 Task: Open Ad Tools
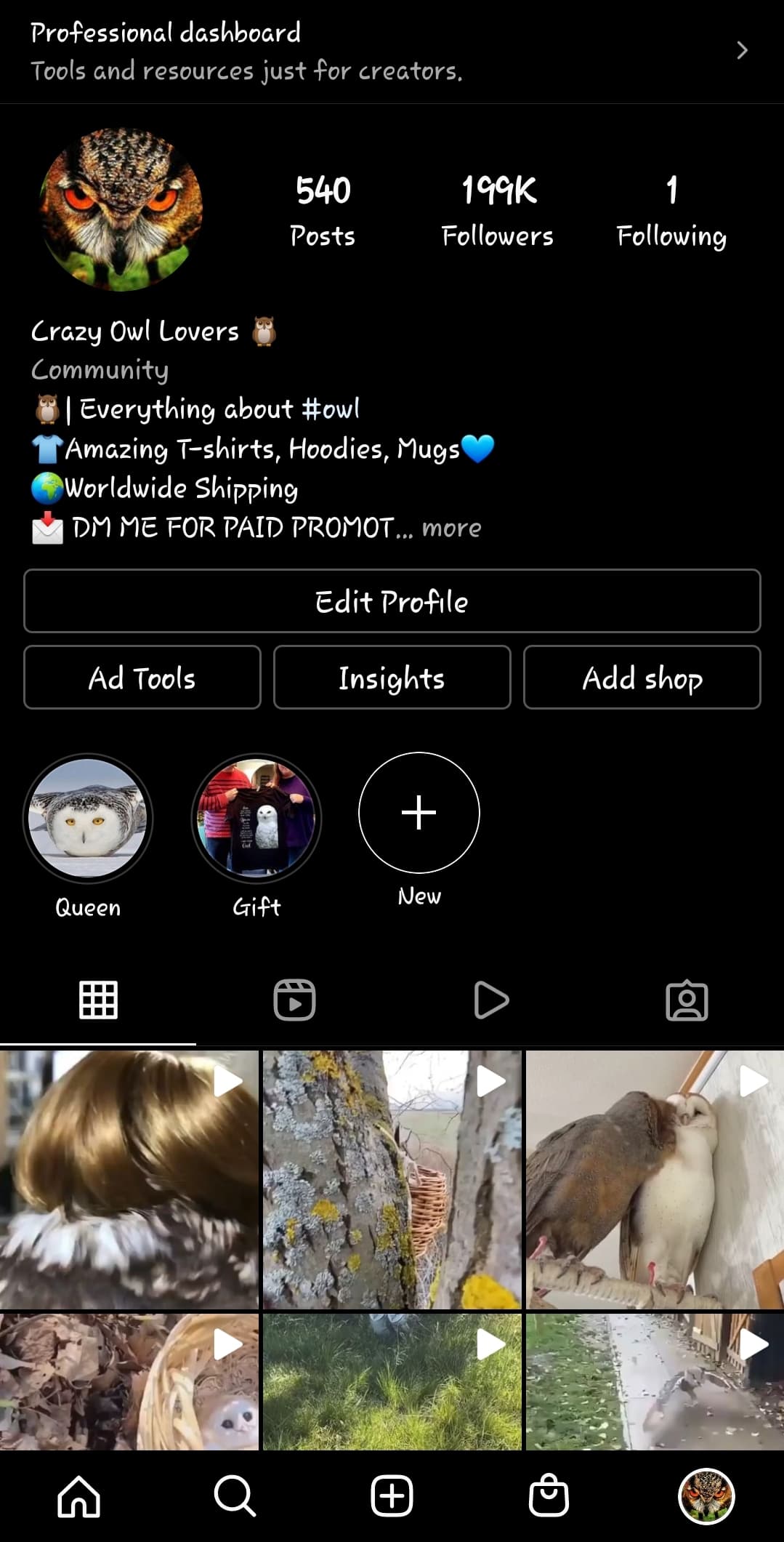(142, 678)
